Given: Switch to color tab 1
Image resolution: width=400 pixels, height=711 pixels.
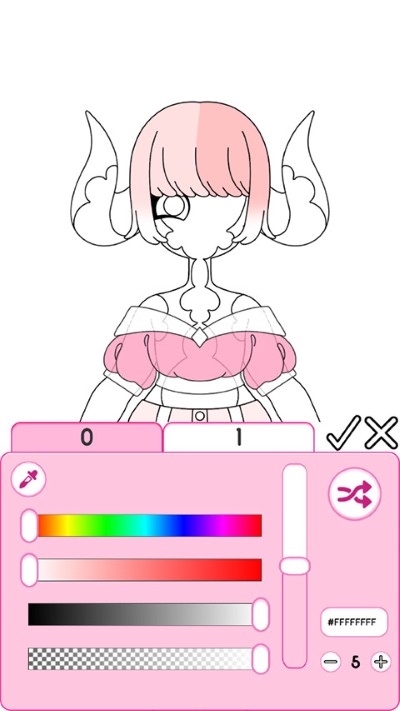Looking at the screenshot, I should point(239,438).
